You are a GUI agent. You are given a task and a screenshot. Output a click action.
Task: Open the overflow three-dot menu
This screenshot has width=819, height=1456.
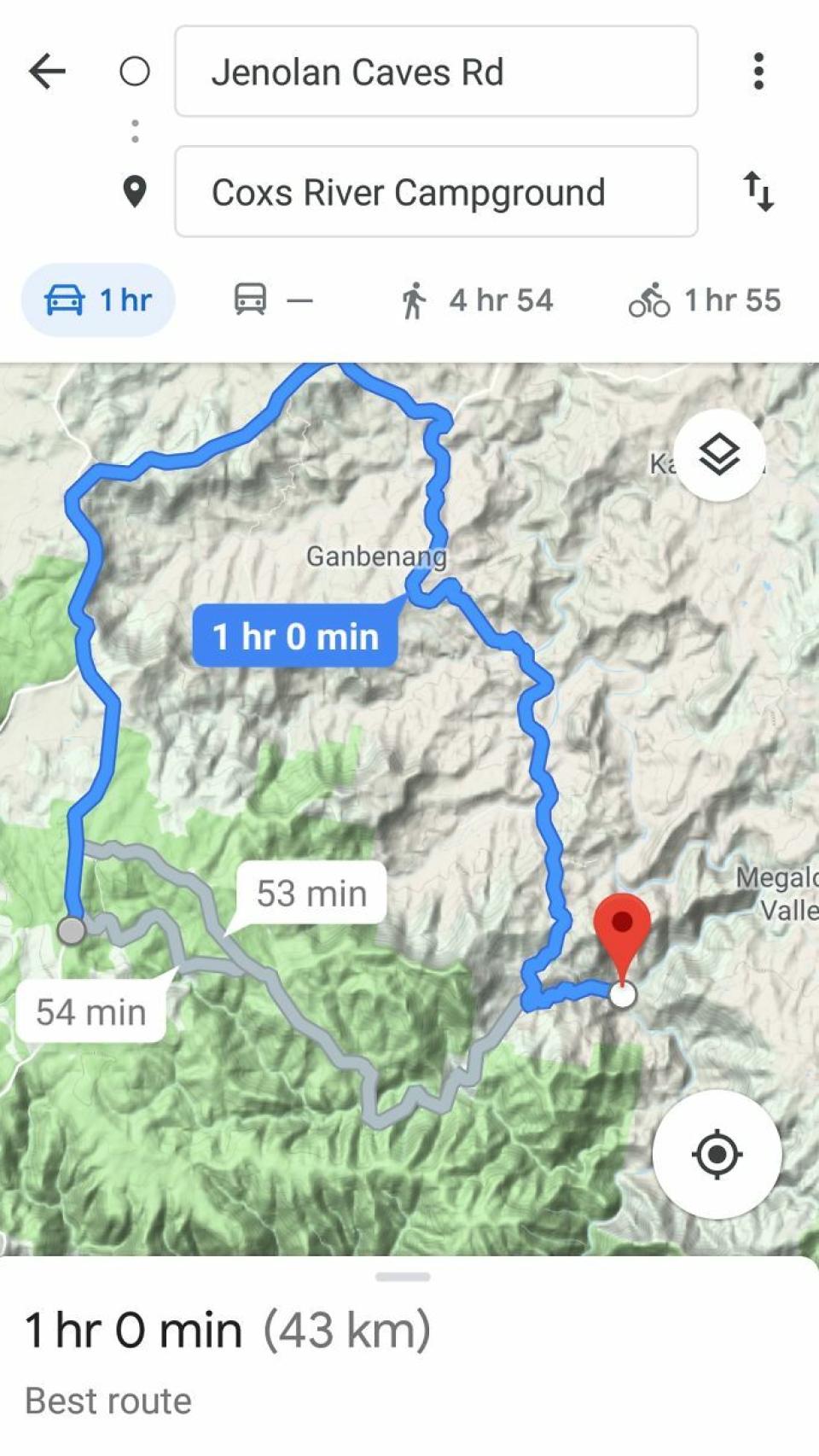[x=759, y=72]
